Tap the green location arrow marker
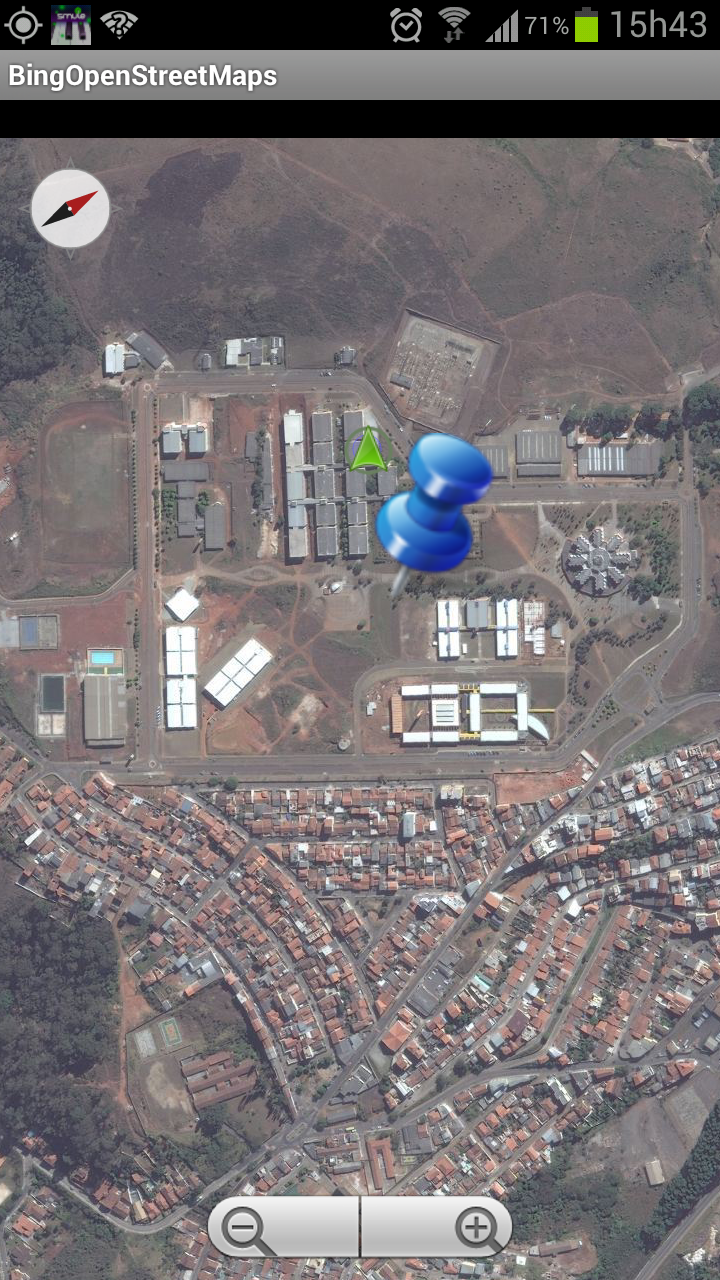Viewport: 720px width, 1280px height. 368,449
